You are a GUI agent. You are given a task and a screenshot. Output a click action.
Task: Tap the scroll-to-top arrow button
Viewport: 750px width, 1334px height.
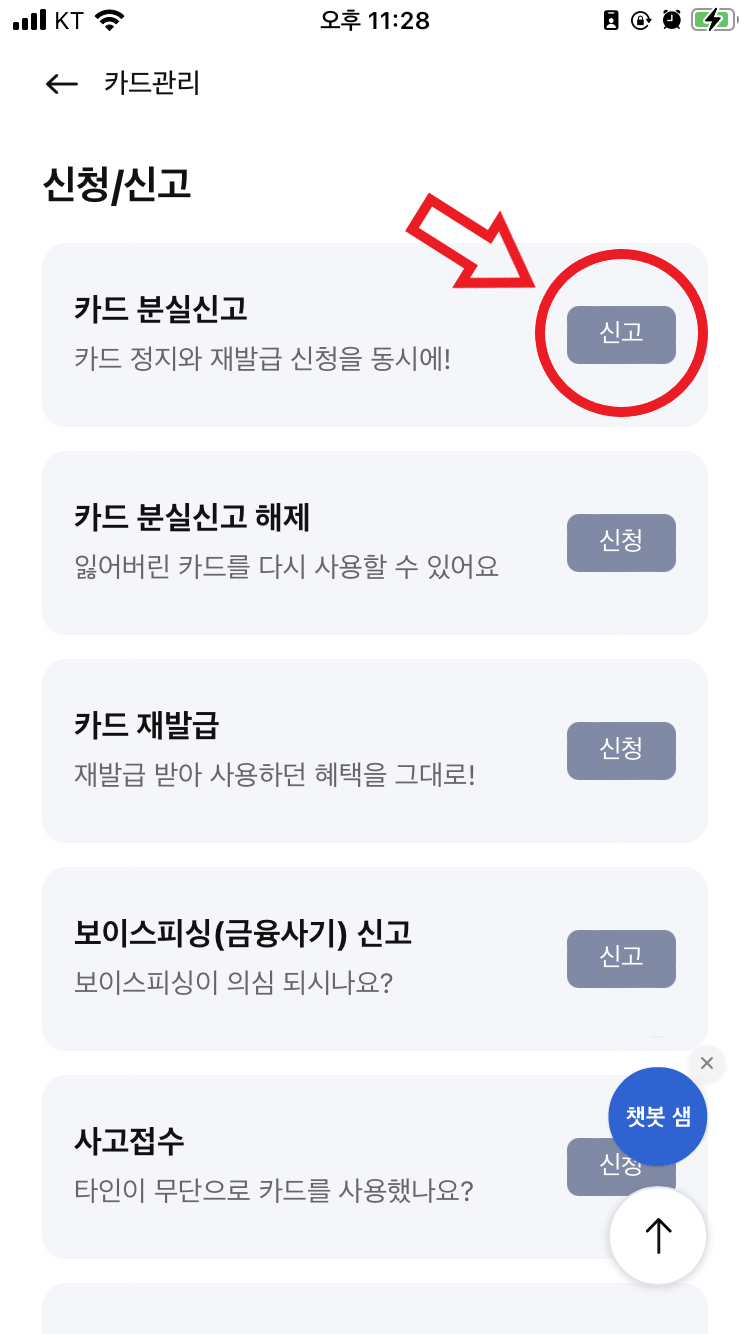click(x=657, y=1235)
